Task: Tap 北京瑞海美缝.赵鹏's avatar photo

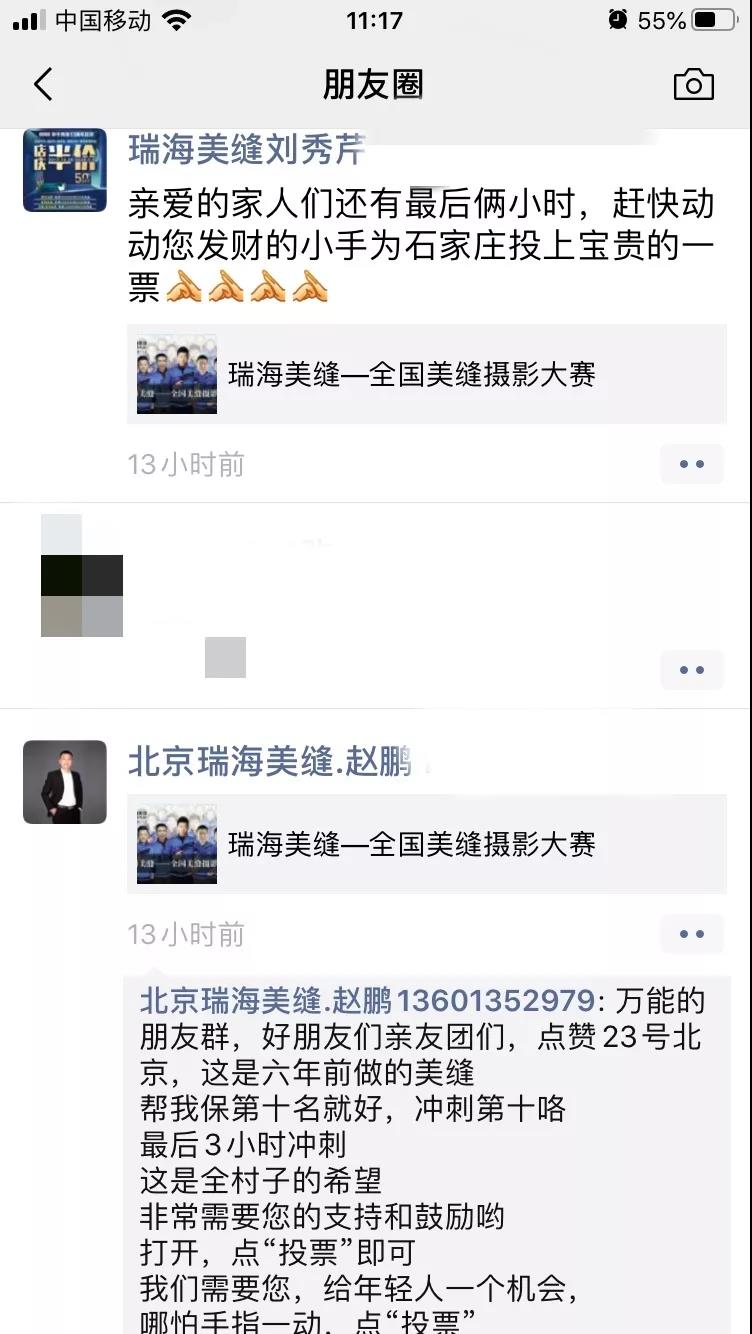Action: pos(65,782)
